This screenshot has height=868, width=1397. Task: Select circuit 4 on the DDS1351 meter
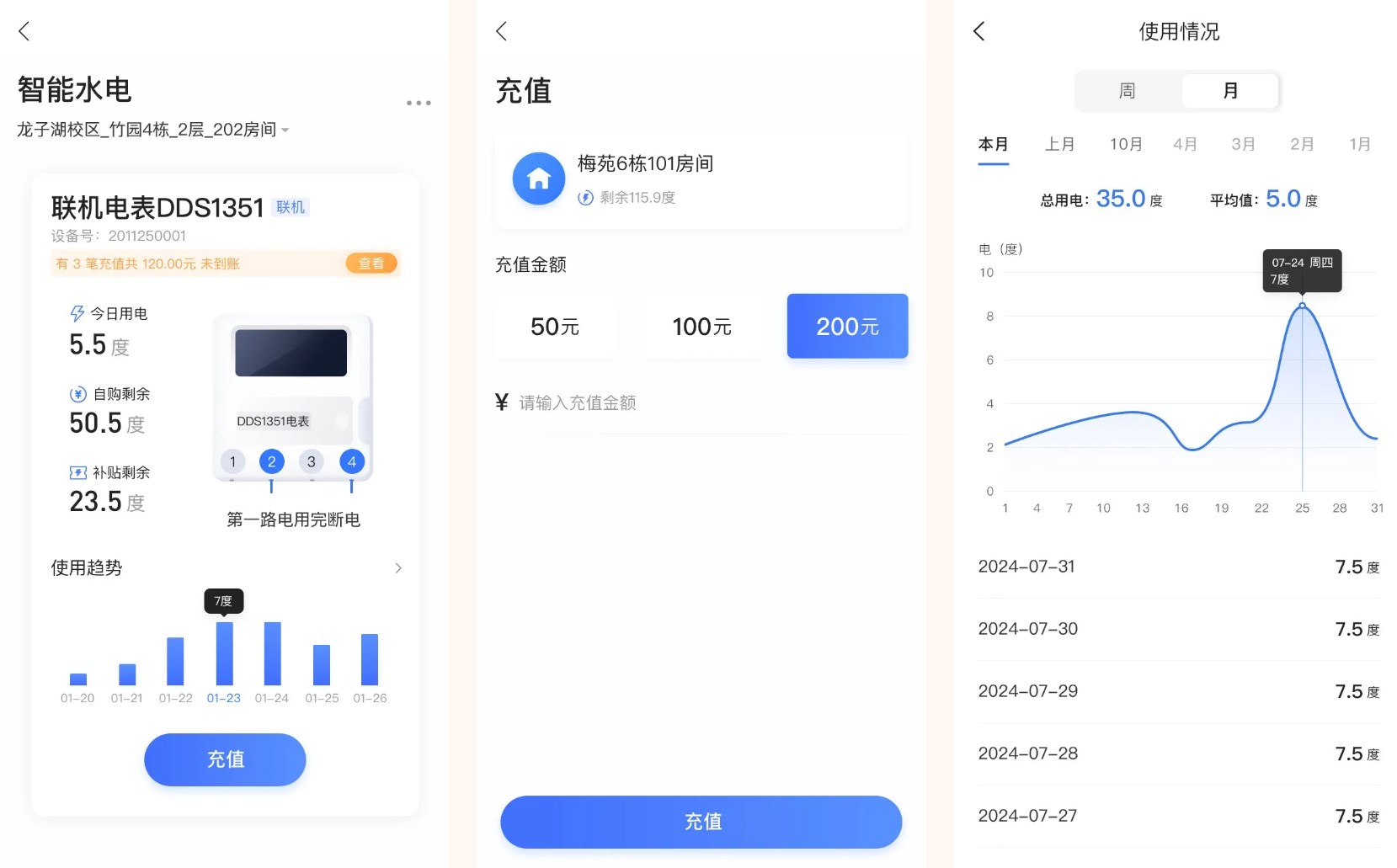coord(352,461)
